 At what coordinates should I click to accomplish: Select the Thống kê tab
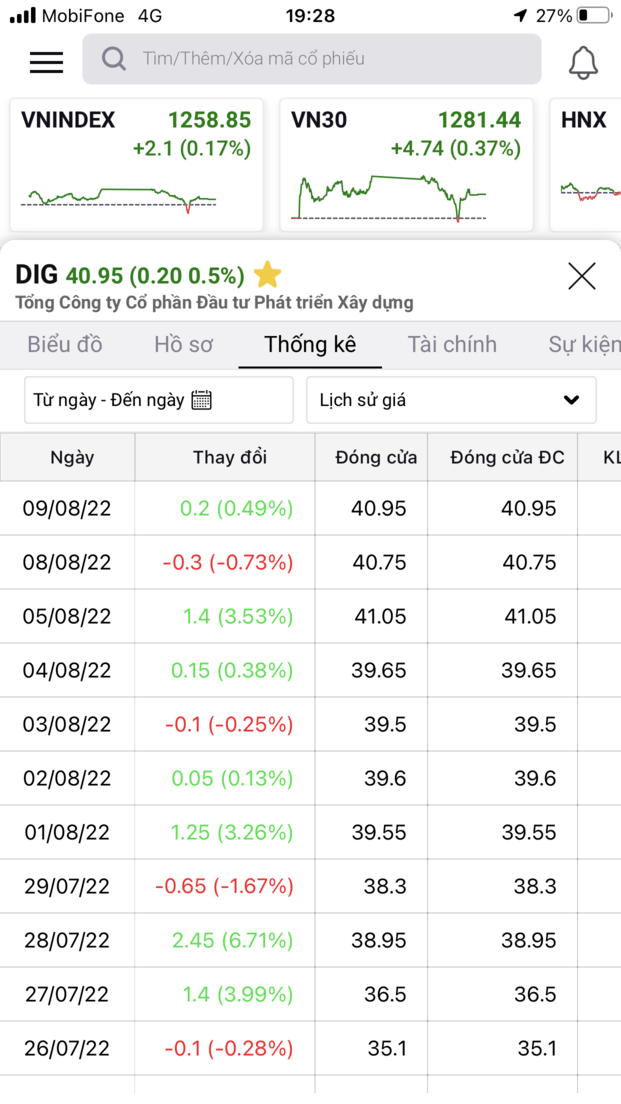tap(310, 345)
